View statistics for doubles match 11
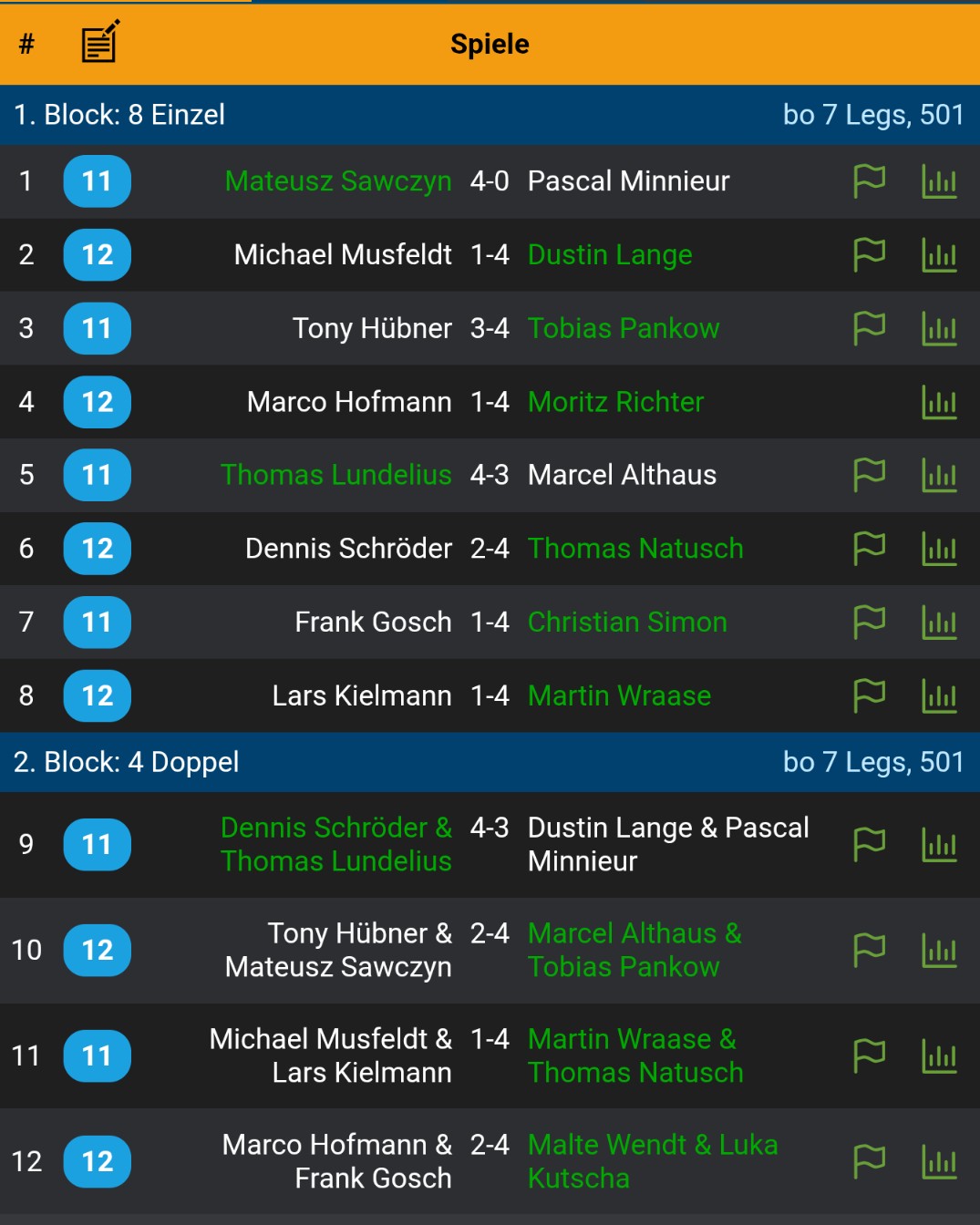The height and width of the screenshot is (1225, 980). [939, 1056]
